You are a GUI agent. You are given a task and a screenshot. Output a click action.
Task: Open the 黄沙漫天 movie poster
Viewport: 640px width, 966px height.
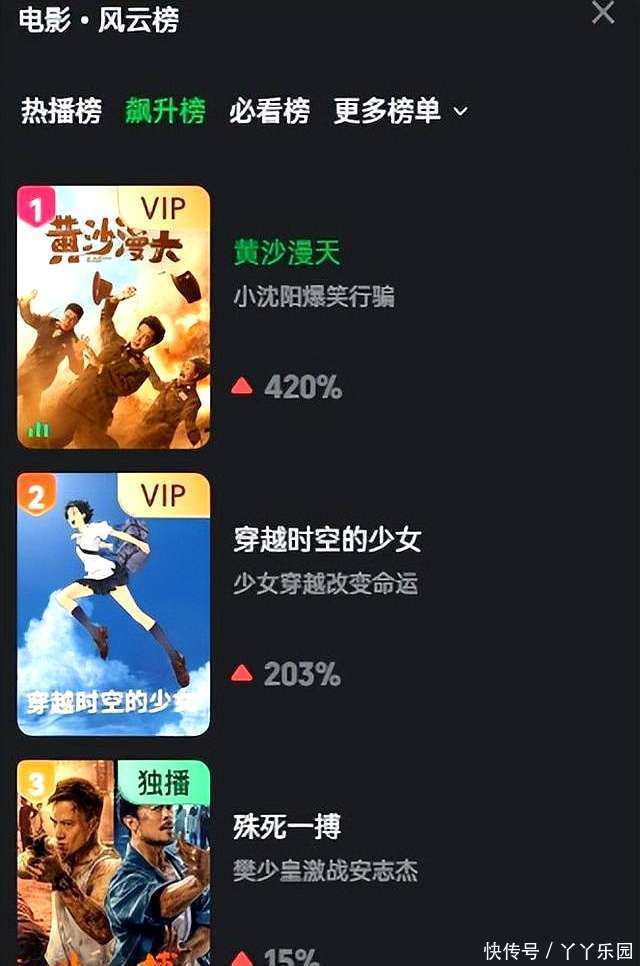pos(114,316)
